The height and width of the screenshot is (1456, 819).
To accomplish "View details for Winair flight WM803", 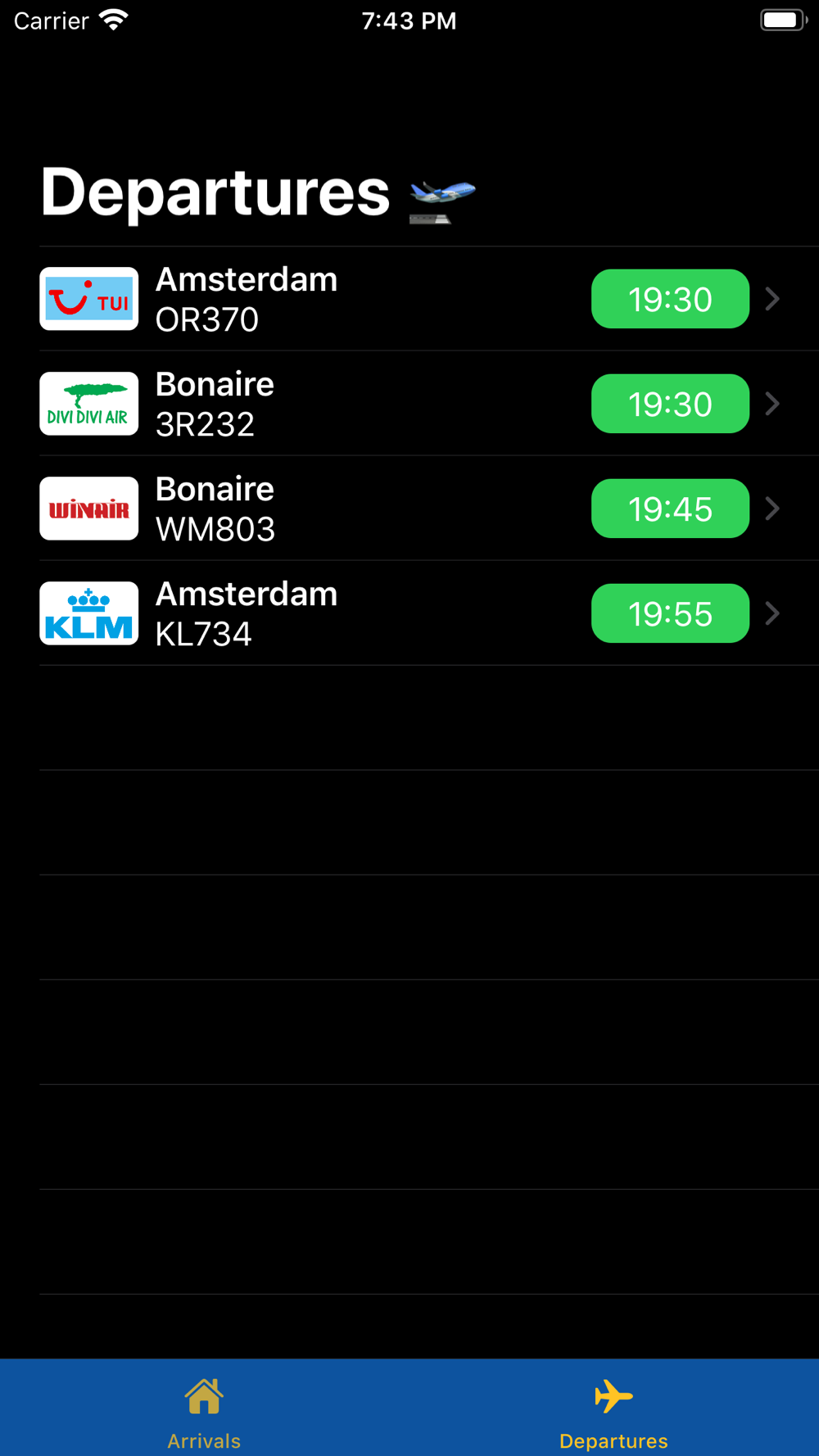I will click(409, 509).
